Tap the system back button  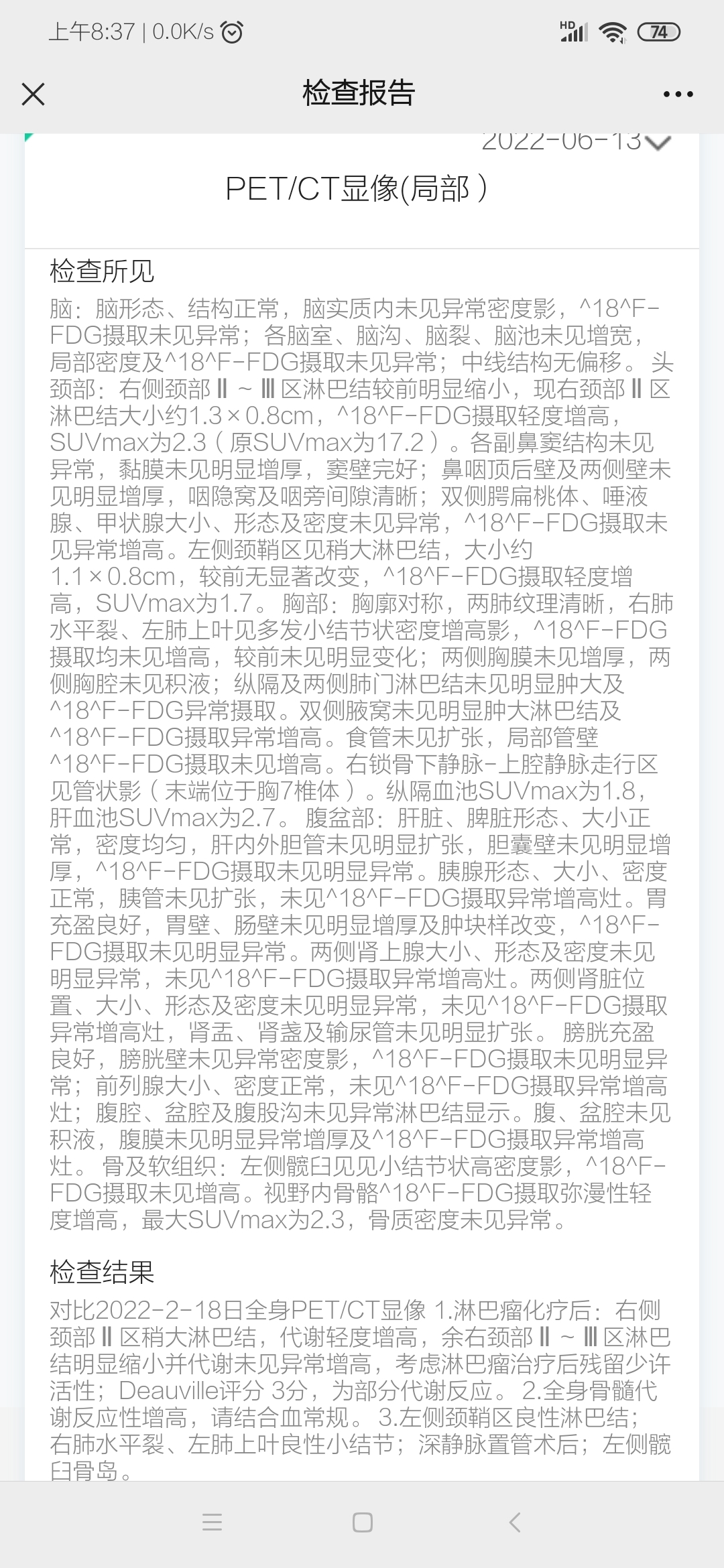[514, 1522]
